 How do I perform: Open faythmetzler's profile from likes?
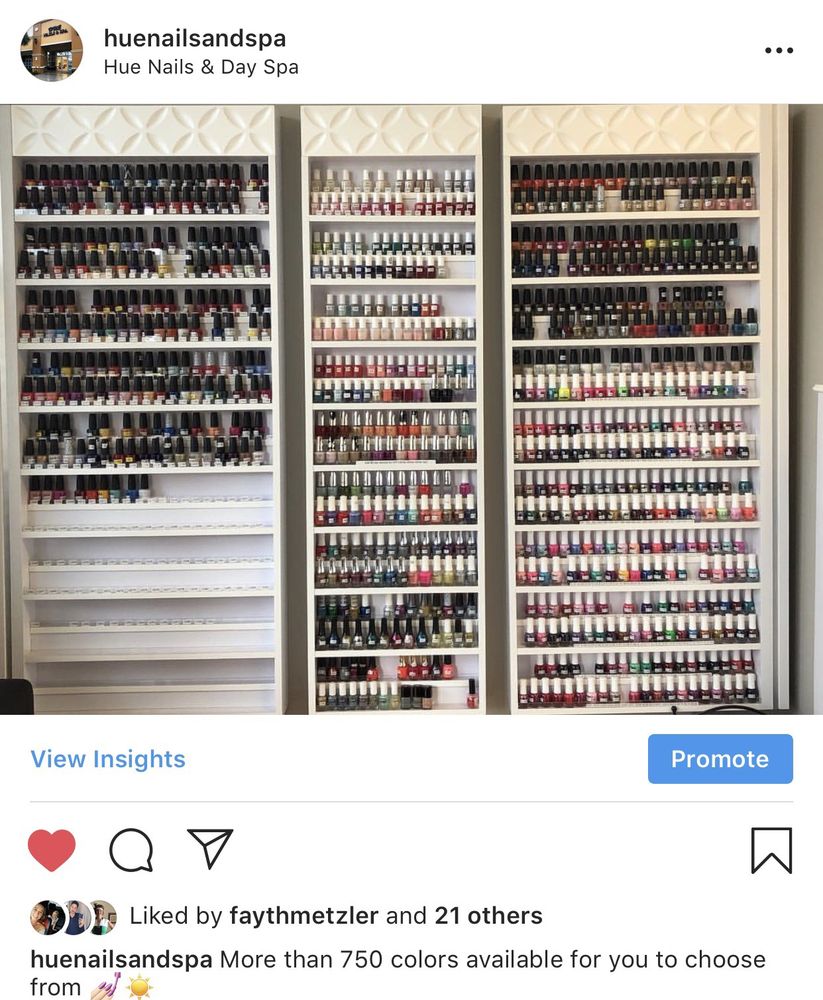click(304, 916)
